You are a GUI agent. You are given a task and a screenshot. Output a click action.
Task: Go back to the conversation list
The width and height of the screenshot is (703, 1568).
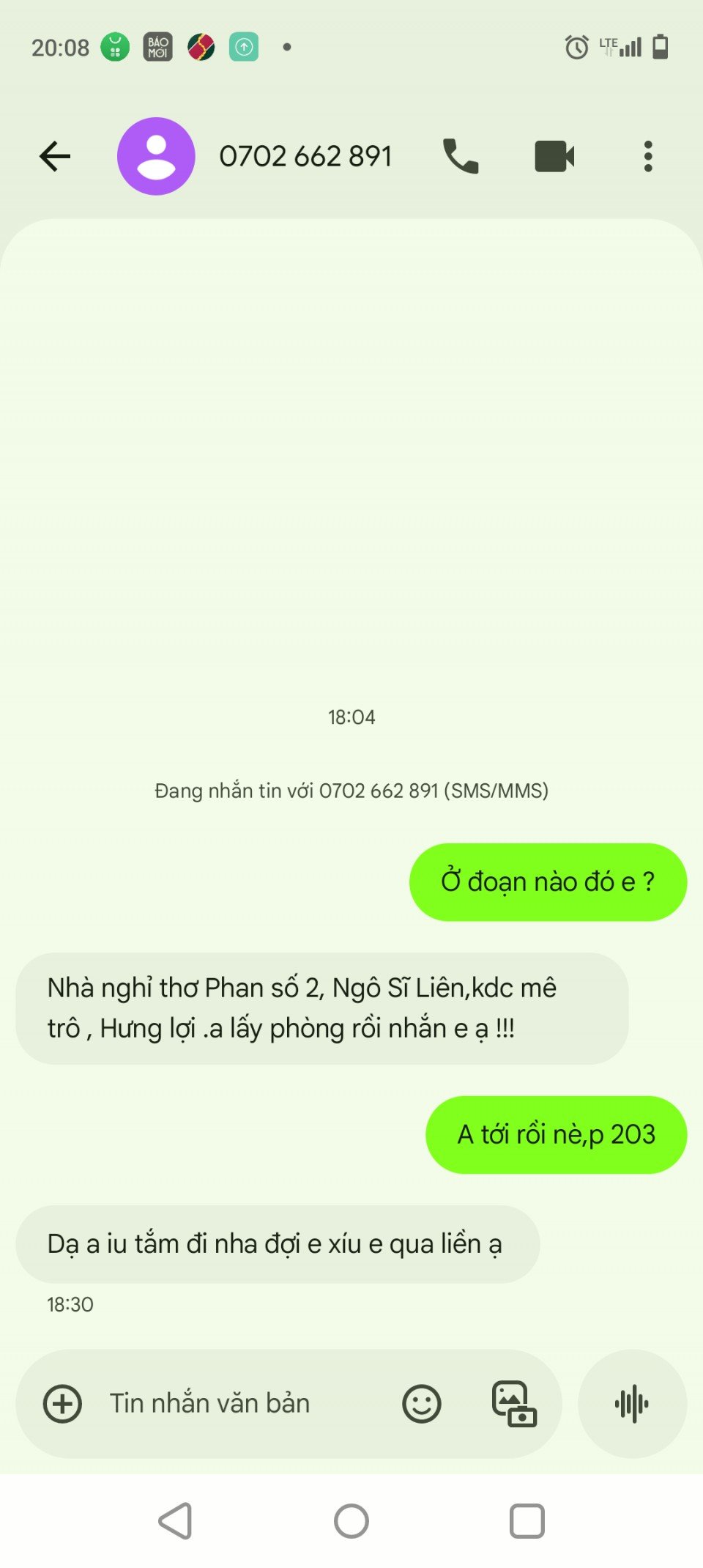pos(55,156)
